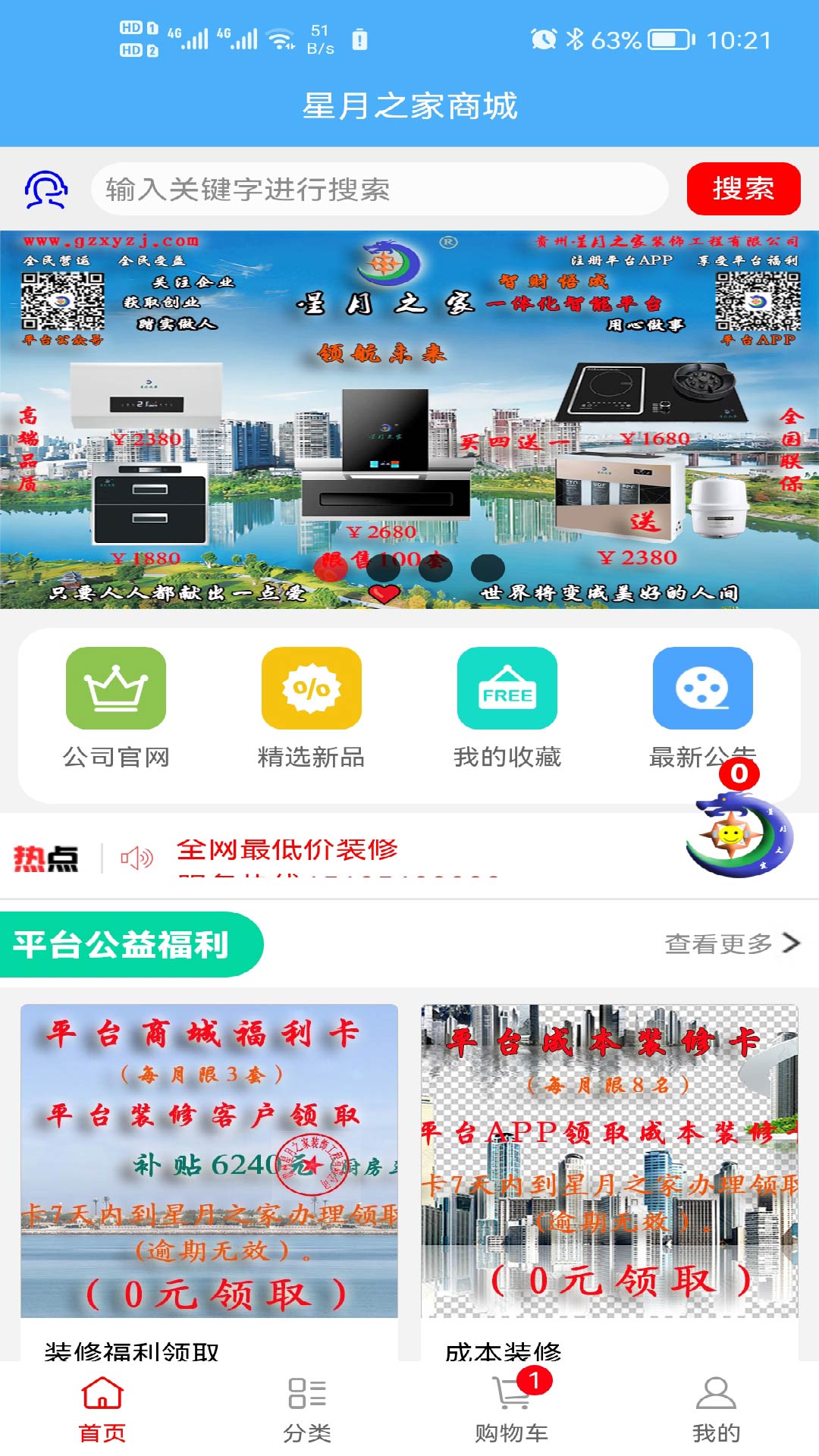Open 精选新品 shortcut
This screenshot has width=819, height=1456.
[311, 708]
